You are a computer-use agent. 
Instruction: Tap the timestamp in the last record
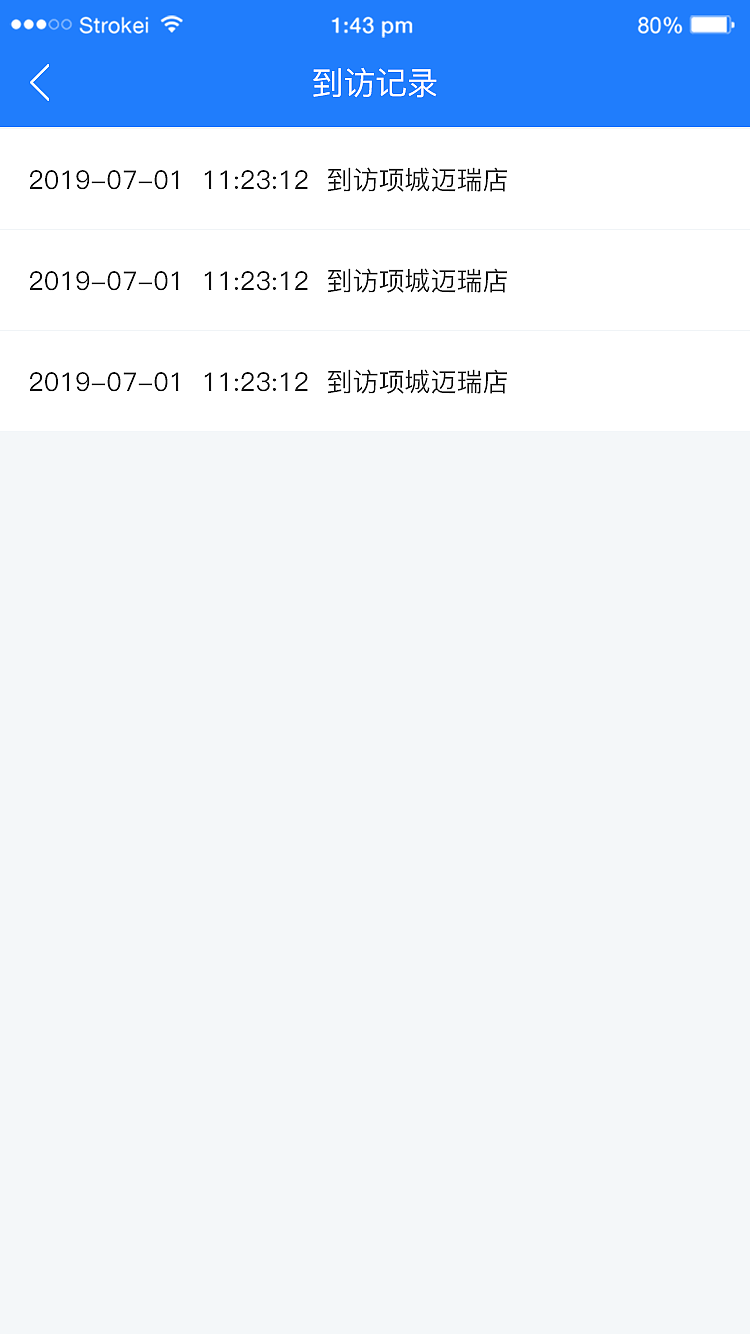coord(256,381)
